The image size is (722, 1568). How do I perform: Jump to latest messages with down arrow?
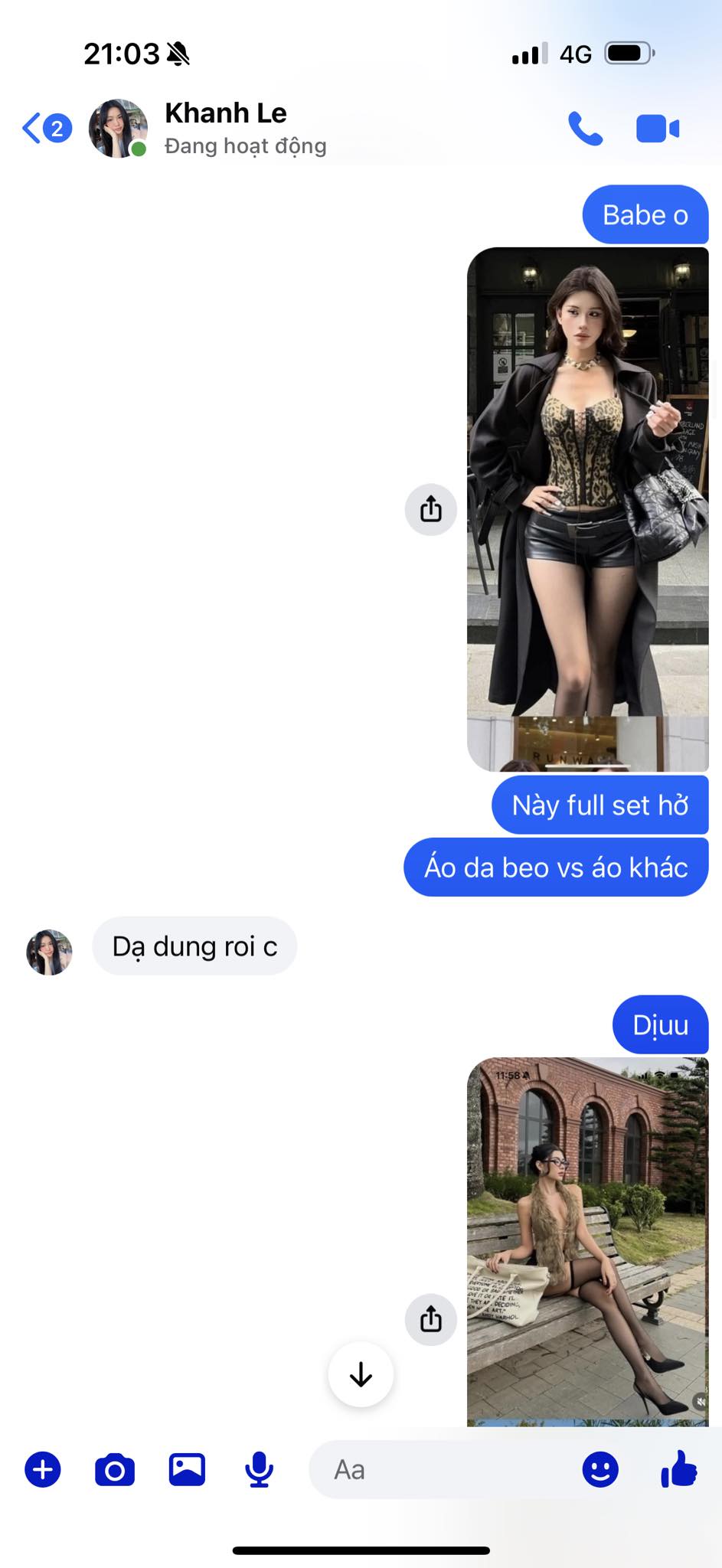[x=361, y=1375]
